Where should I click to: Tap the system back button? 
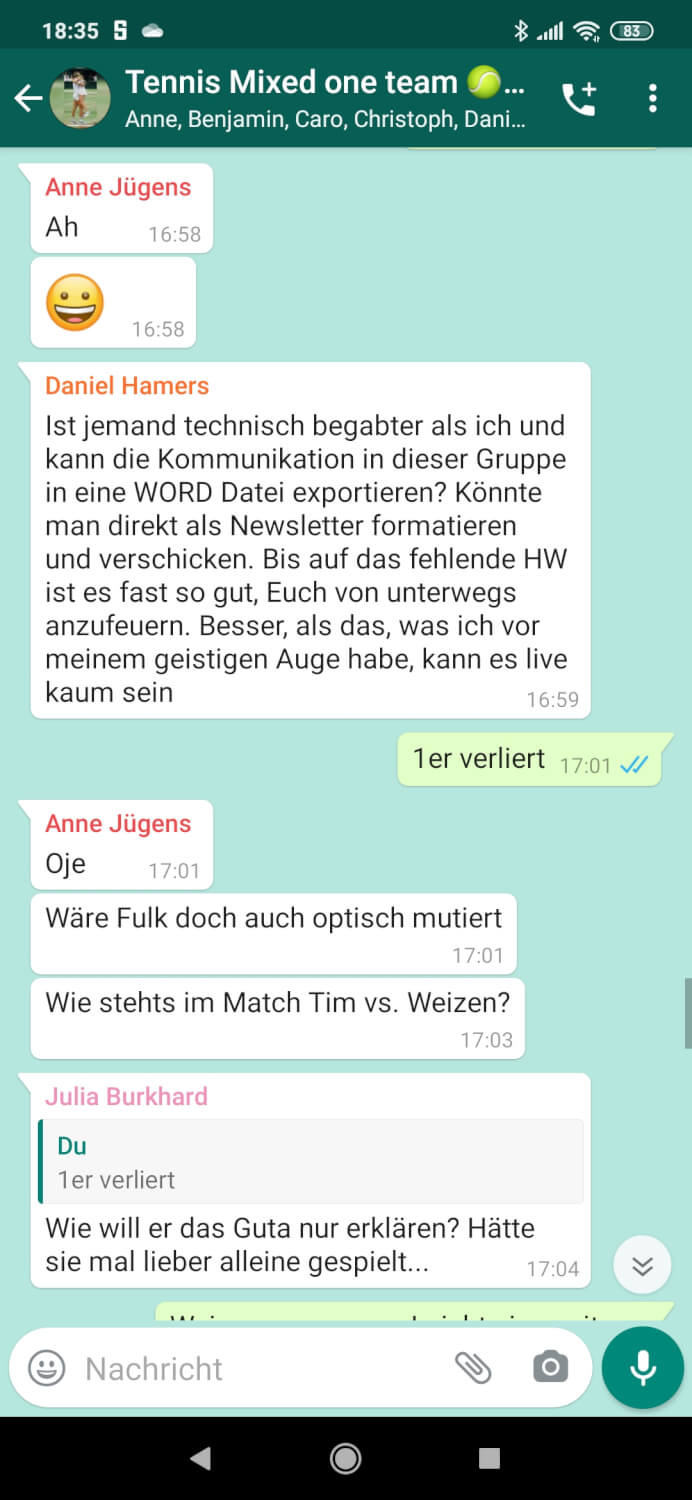200,1458
